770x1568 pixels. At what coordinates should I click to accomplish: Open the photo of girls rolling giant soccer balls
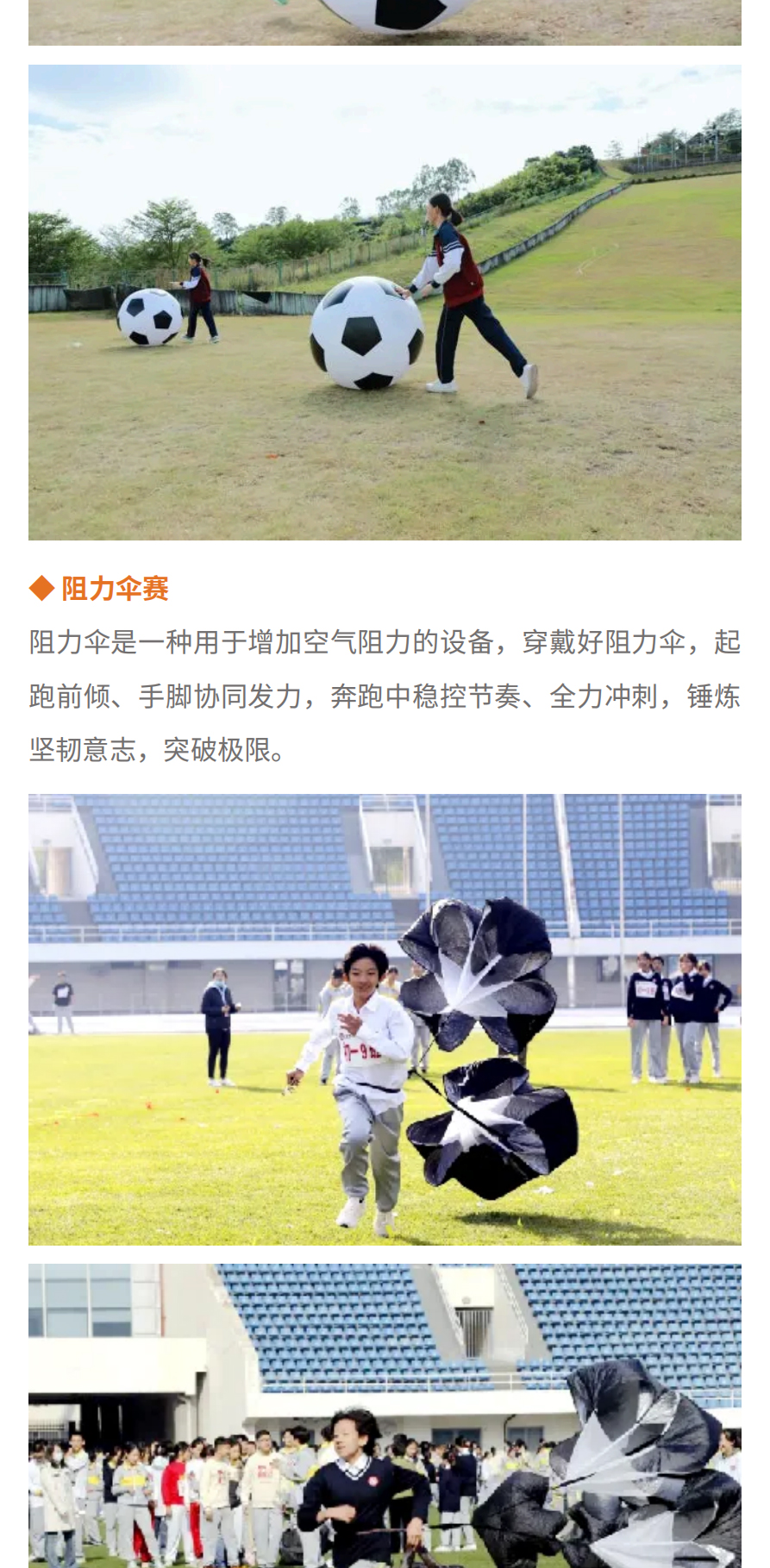pos(385,303)
